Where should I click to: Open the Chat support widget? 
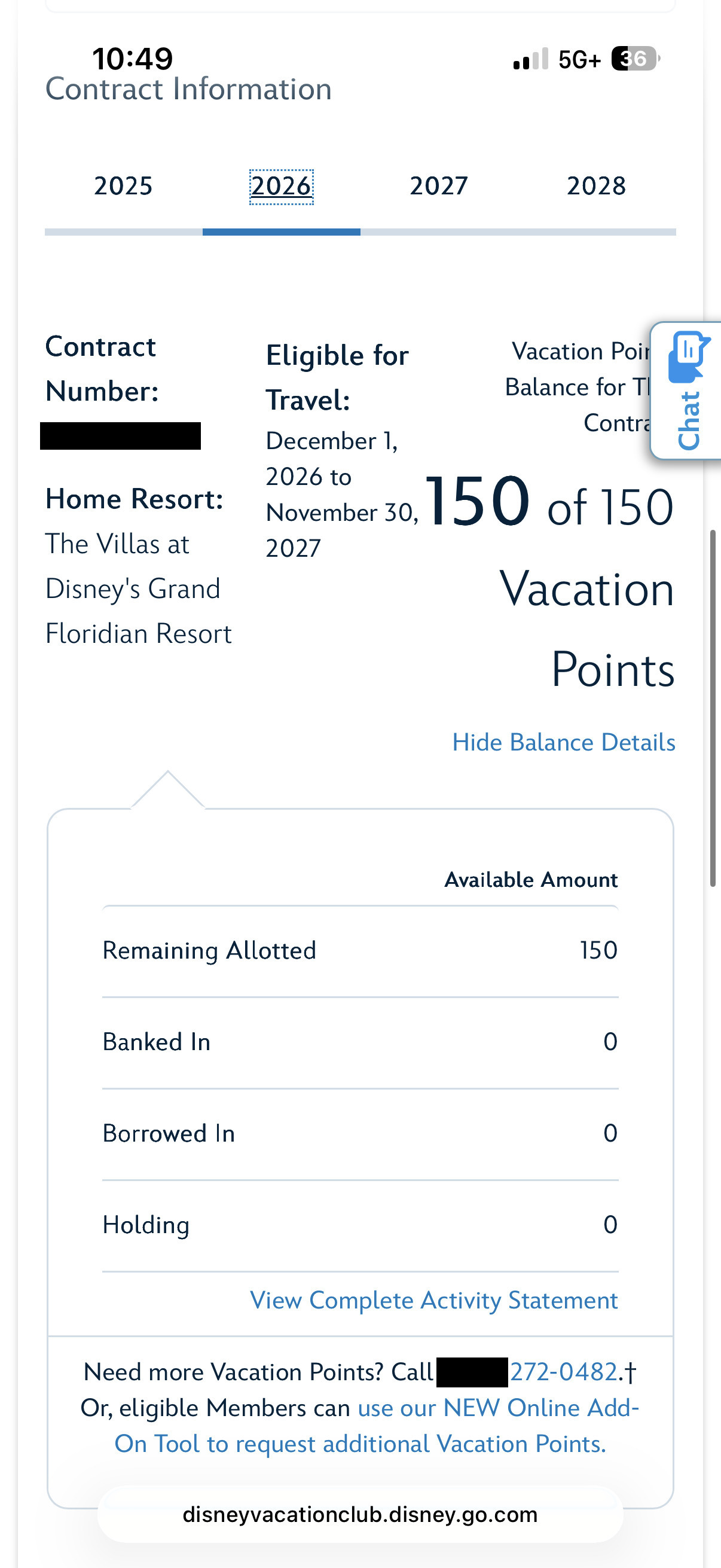click(688, 391)
